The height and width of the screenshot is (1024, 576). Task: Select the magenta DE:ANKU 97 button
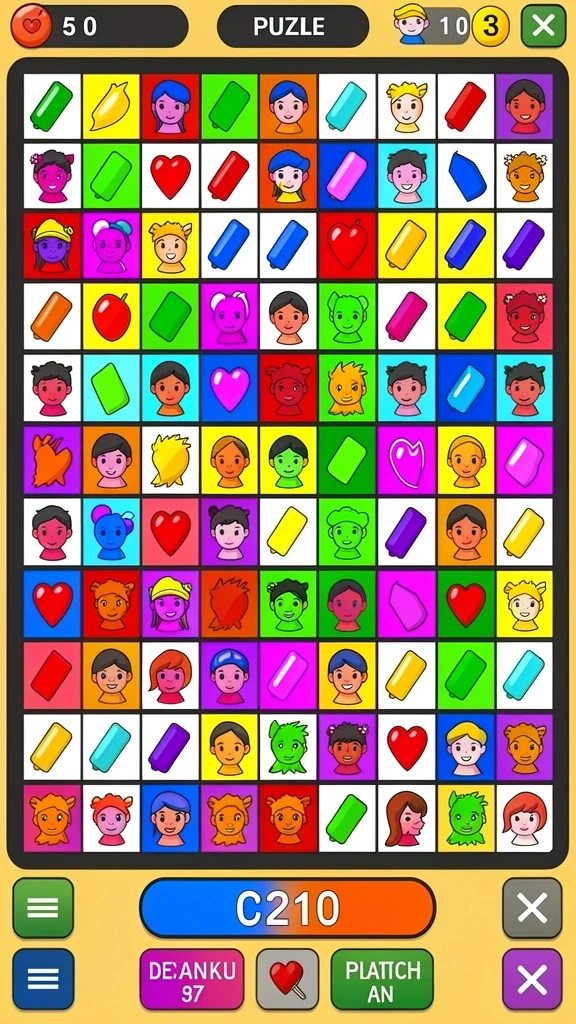192,979
